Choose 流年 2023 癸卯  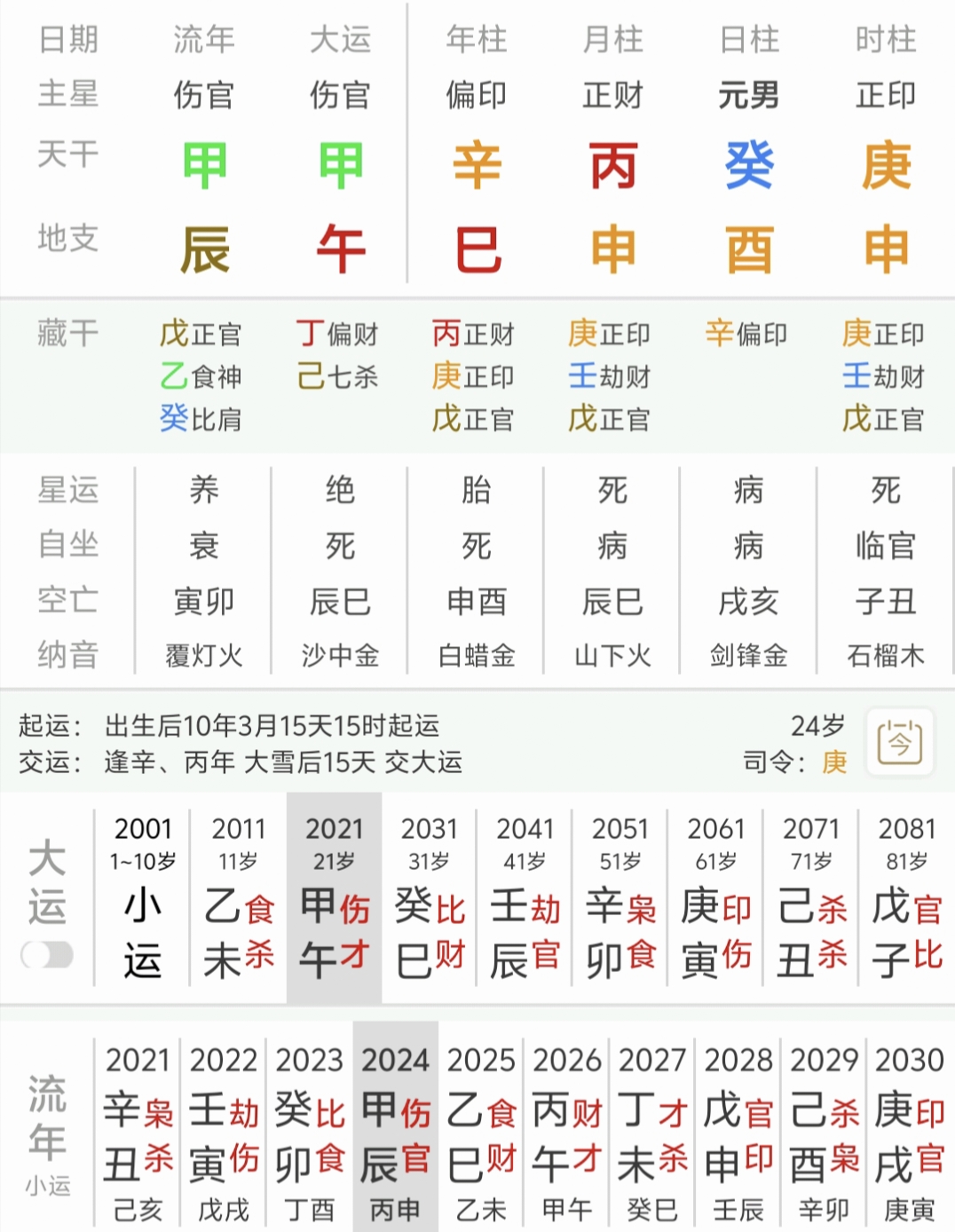[x=309, y=1127]
